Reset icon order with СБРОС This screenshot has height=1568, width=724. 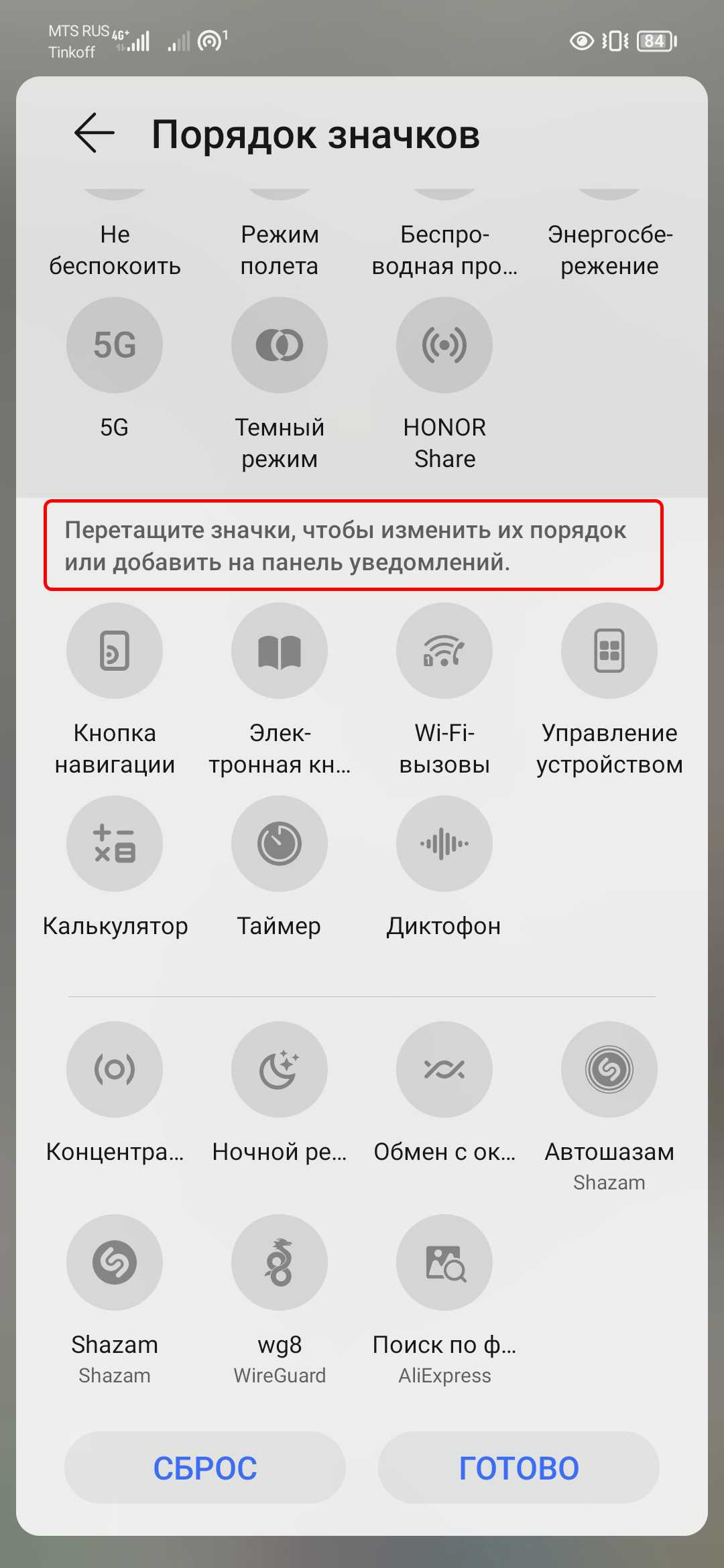(205, 1467)
